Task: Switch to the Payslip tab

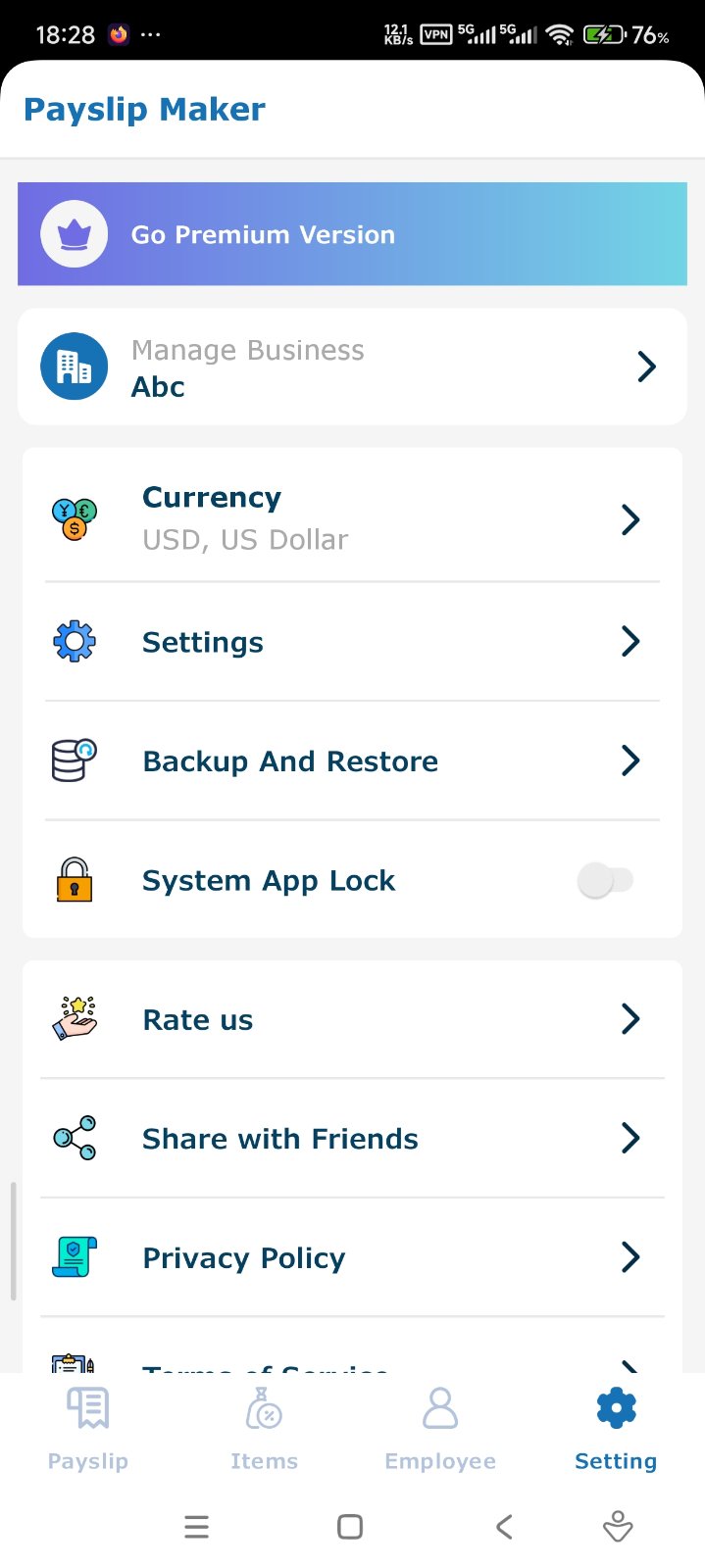Action: point(88,1430)
